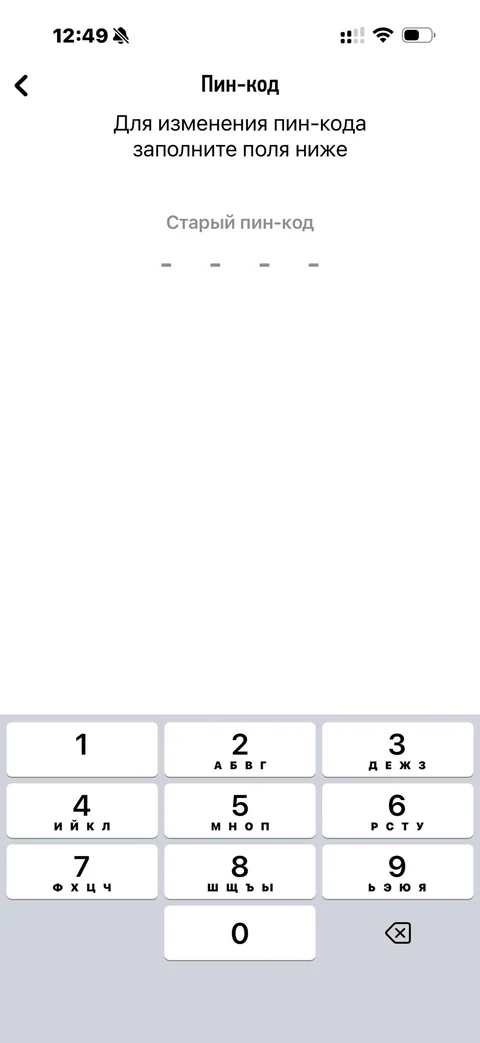Image resolution: width=480 pixels, height=1043 pixels.
Task: Tap the Старый пин-код entry field
Action: click(240, 265)
